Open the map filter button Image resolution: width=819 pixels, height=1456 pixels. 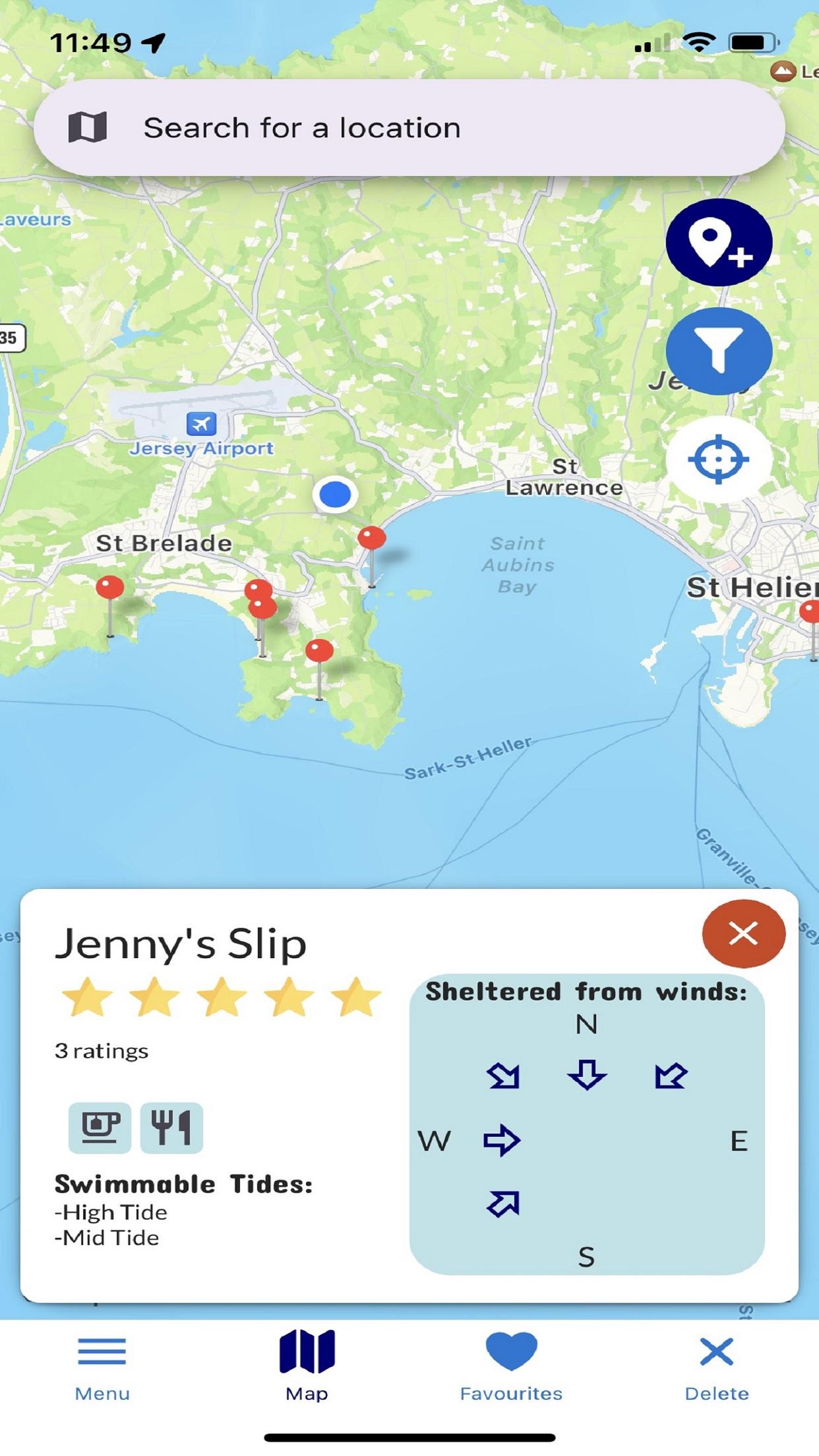point(718,351)
